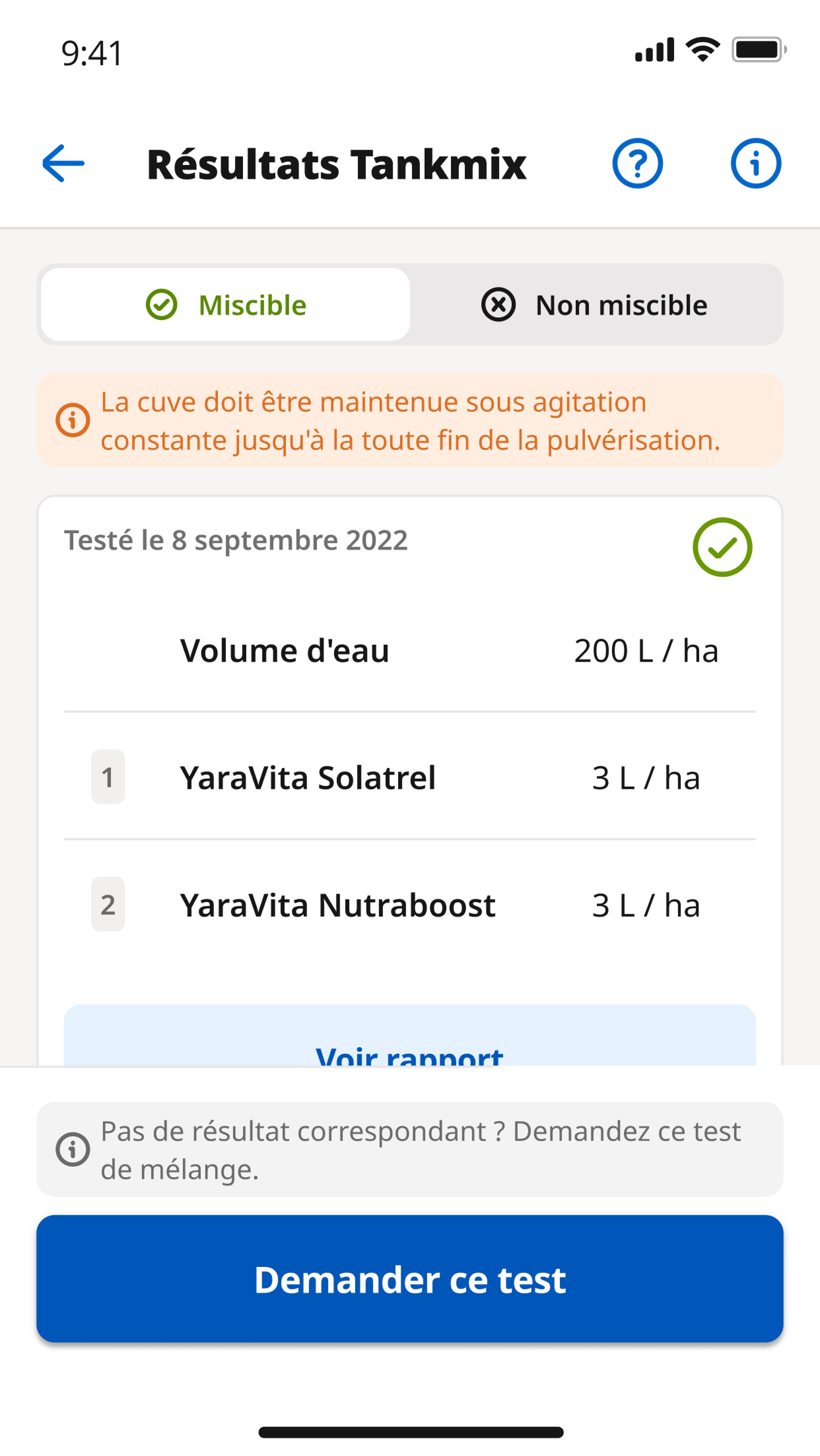The height and width of the screenshot is (1456, 820).
Task: Open the help question mark icon
Action: (637, 163)
